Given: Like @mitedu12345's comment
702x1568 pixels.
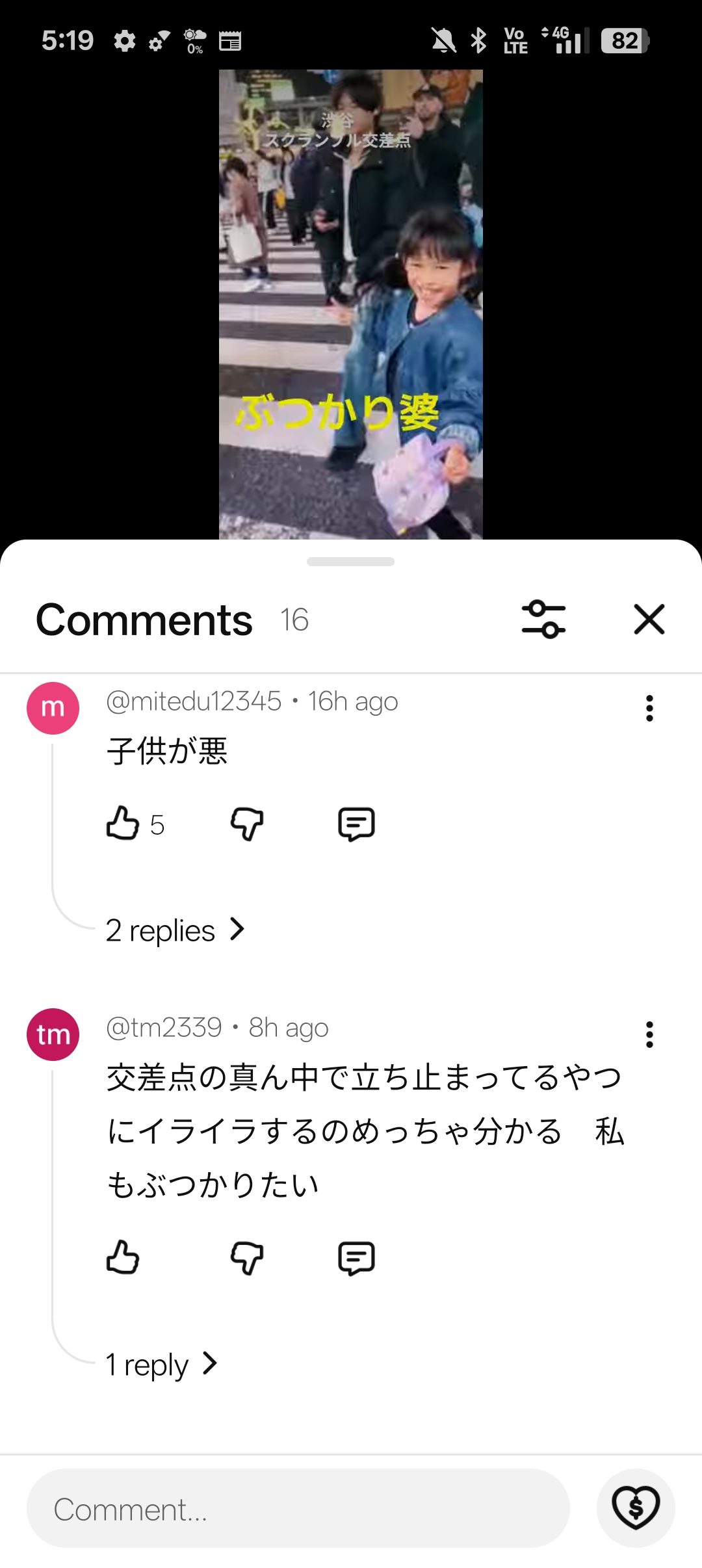Looking at the screenshot, I should click(123, 824).
